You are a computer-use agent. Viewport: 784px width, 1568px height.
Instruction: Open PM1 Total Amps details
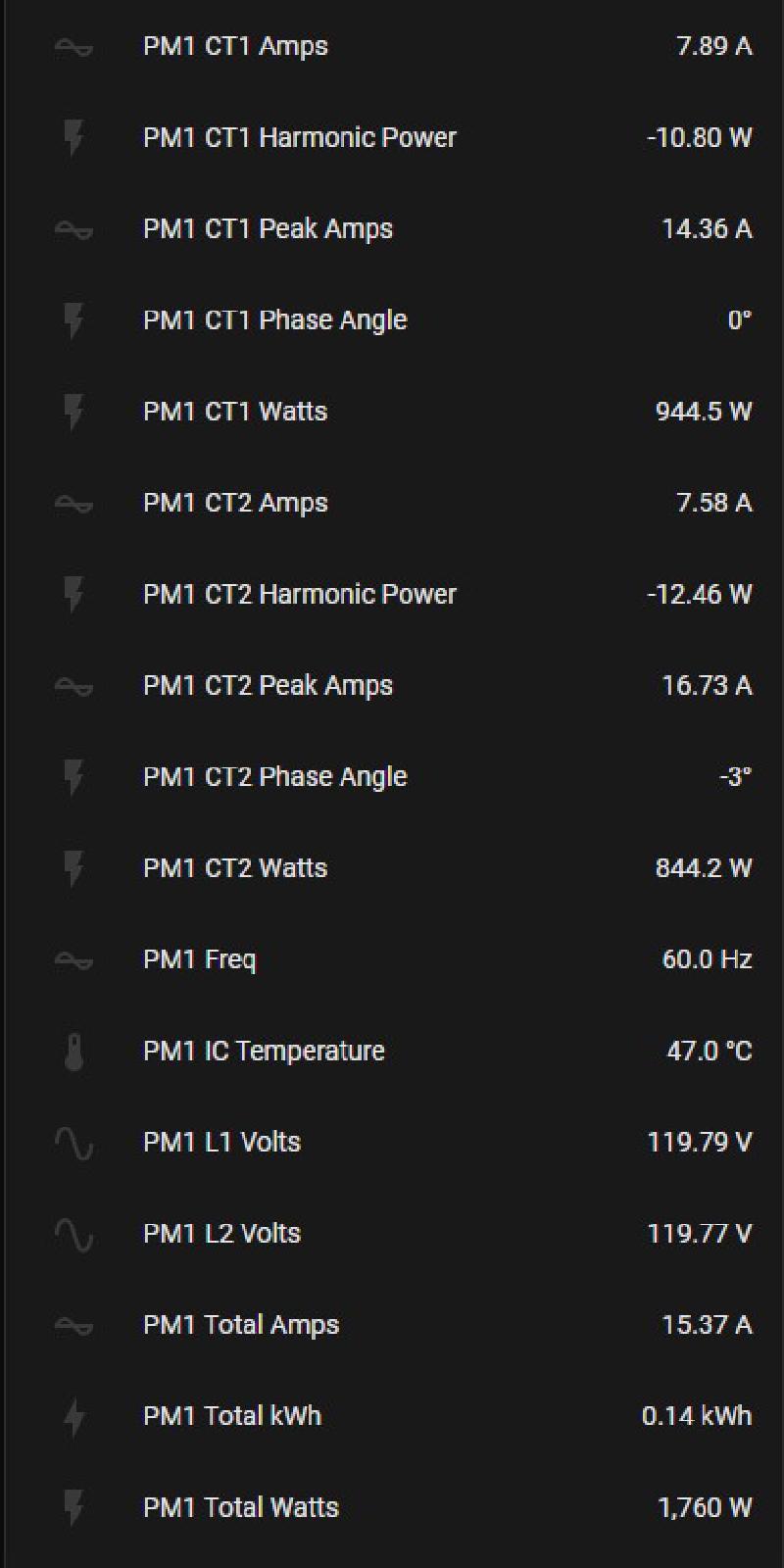(241, 1324)
